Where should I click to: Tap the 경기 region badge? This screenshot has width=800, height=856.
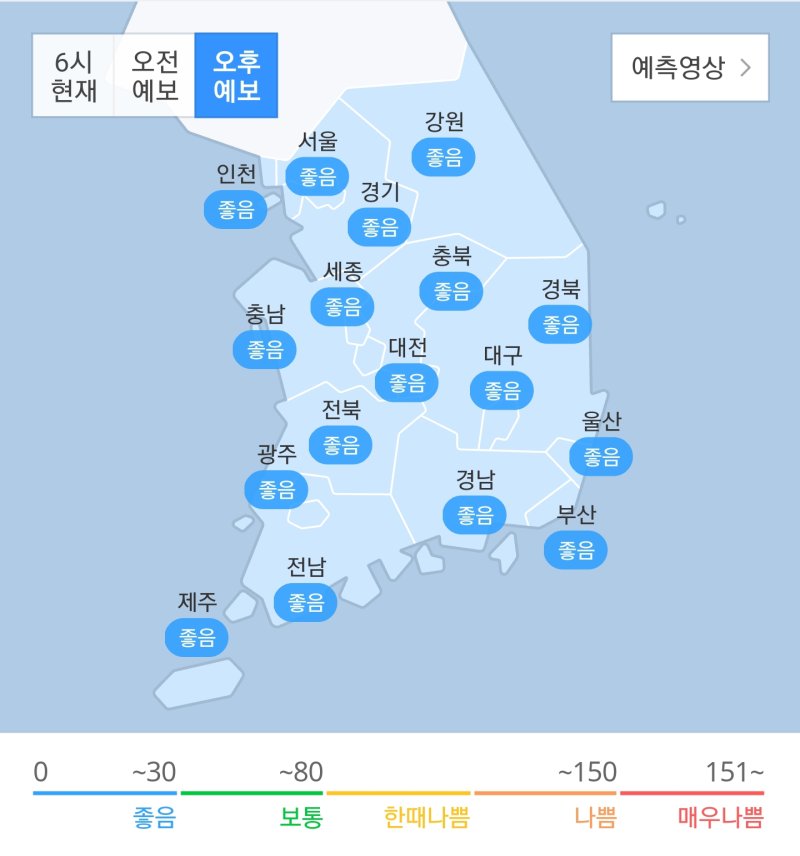click(x=379, y=226)
